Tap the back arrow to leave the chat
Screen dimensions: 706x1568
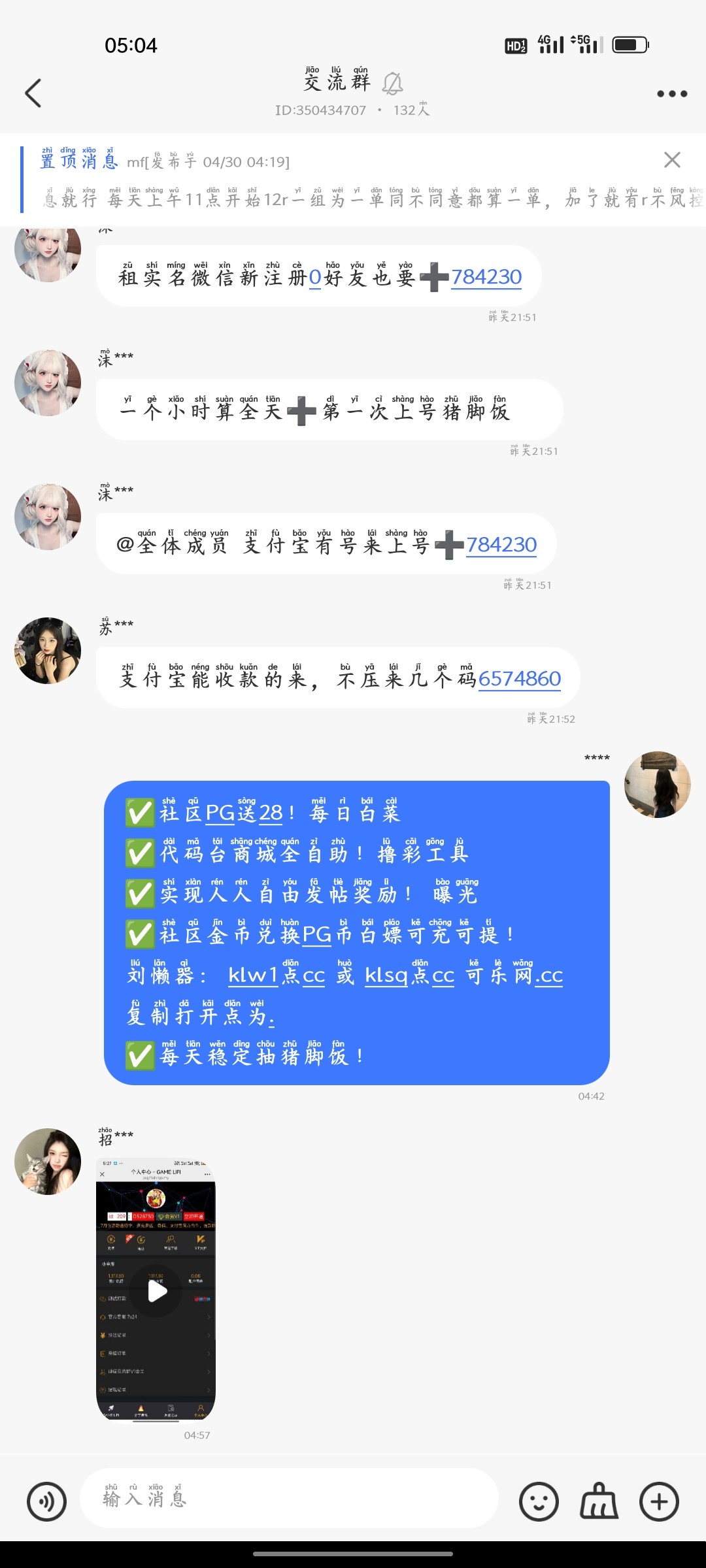point(33,93)
